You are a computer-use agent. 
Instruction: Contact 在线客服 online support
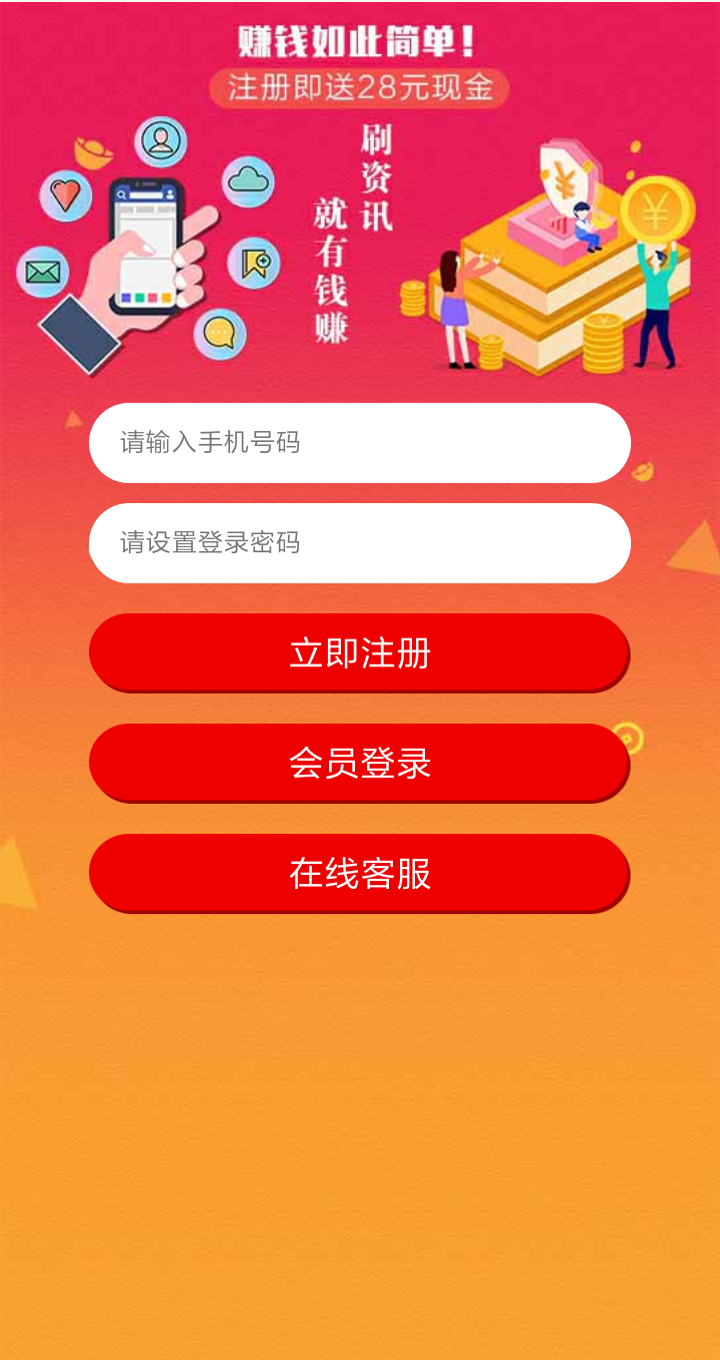(360, 872)
